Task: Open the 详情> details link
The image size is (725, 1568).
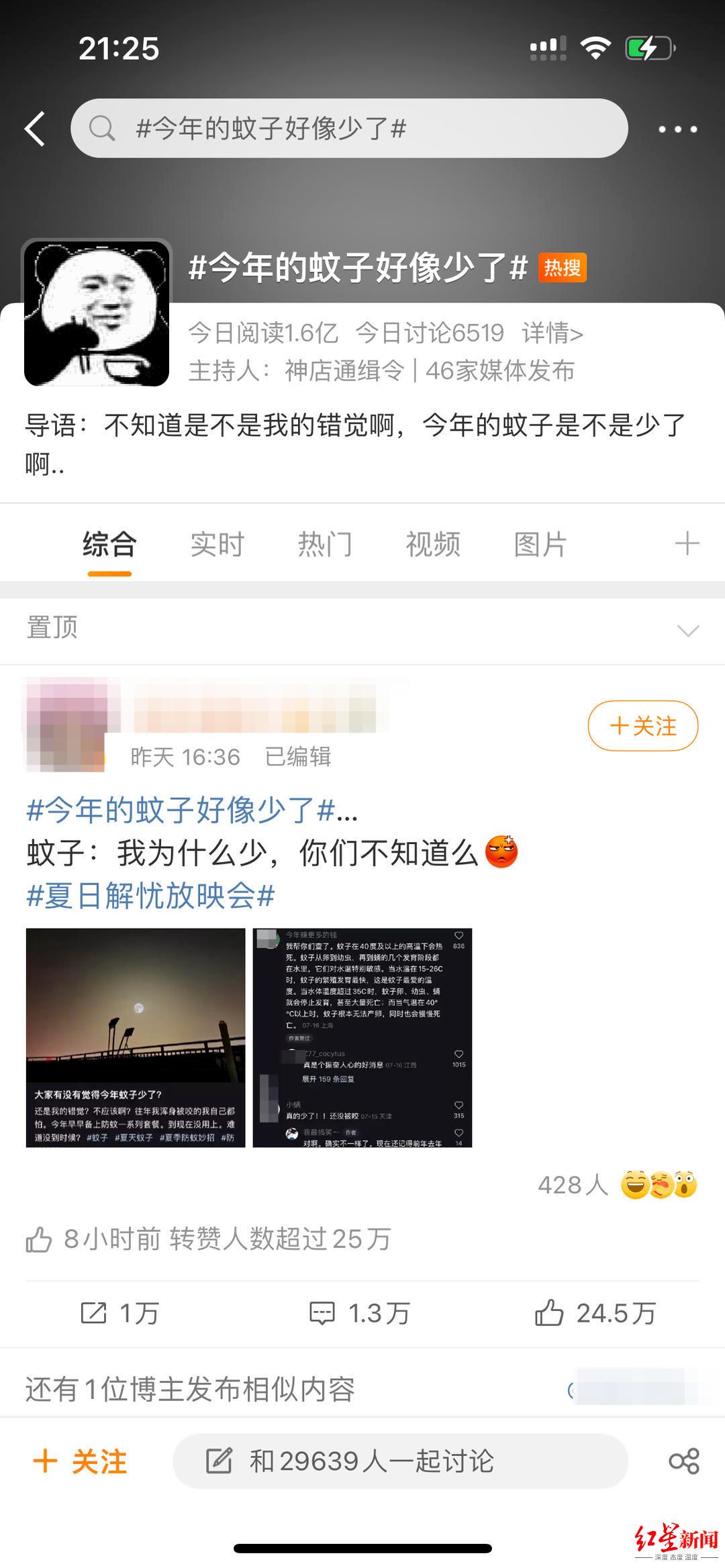Action: (x=552, y=333)
